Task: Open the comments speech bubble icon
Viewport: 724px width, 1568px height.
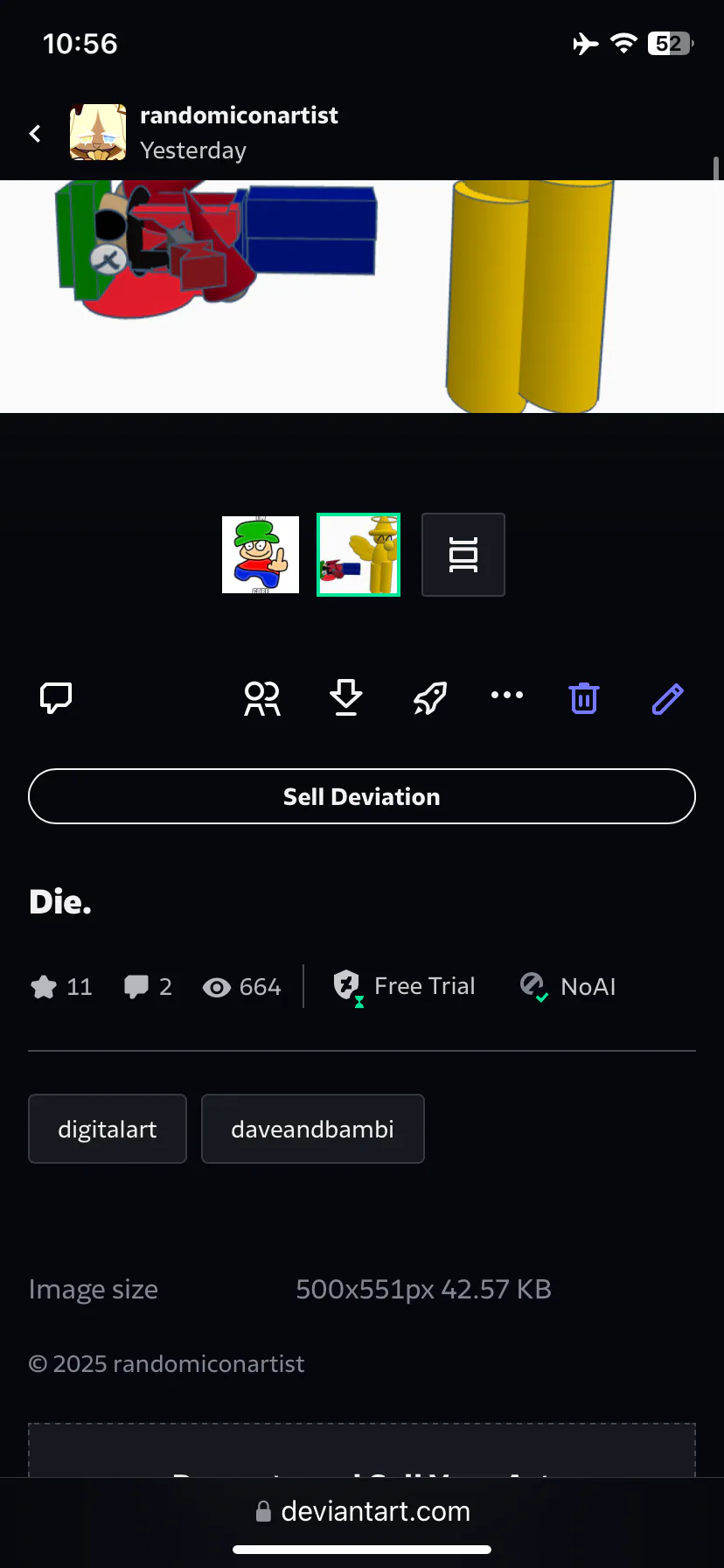Action: pos(56,697)
